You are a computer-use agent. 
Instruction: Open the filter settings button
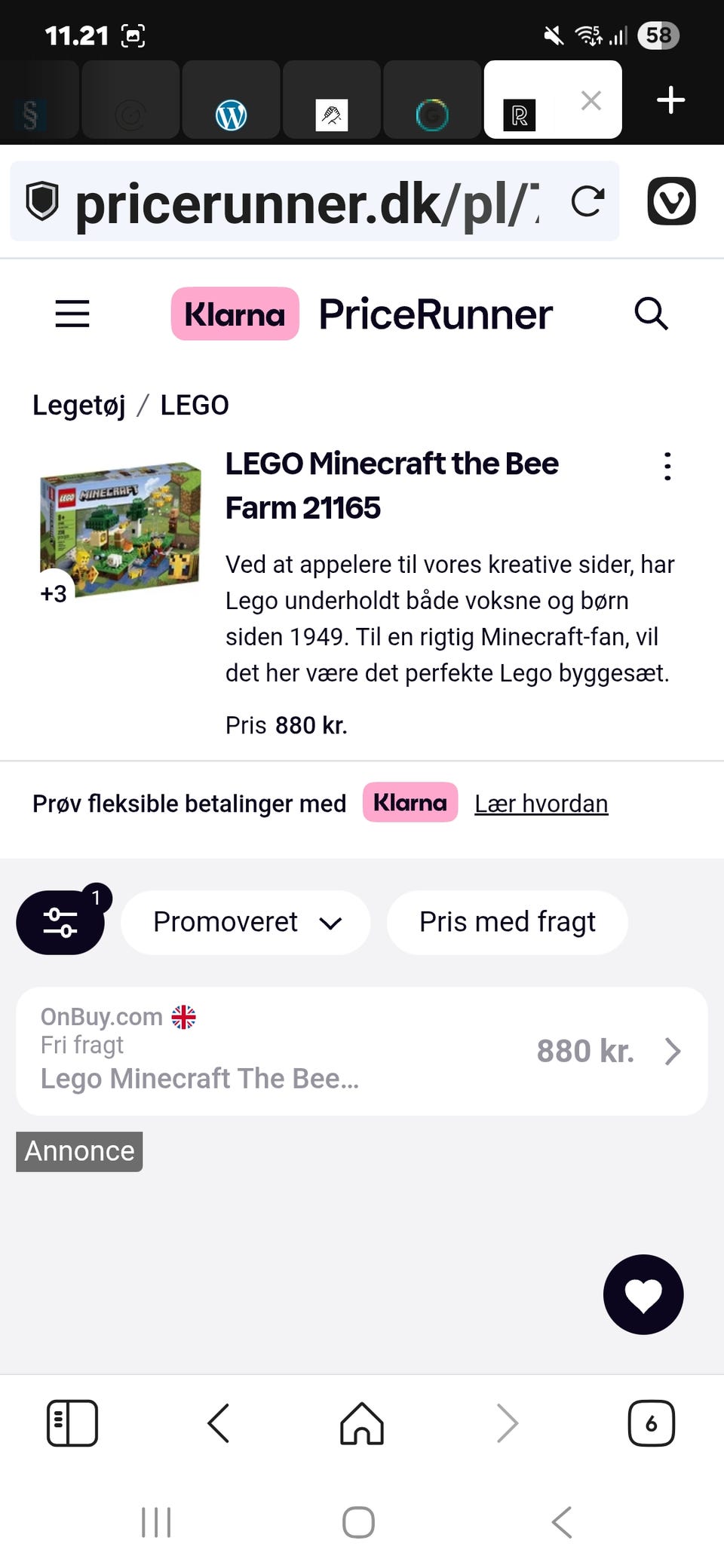(x=60, y=922)
